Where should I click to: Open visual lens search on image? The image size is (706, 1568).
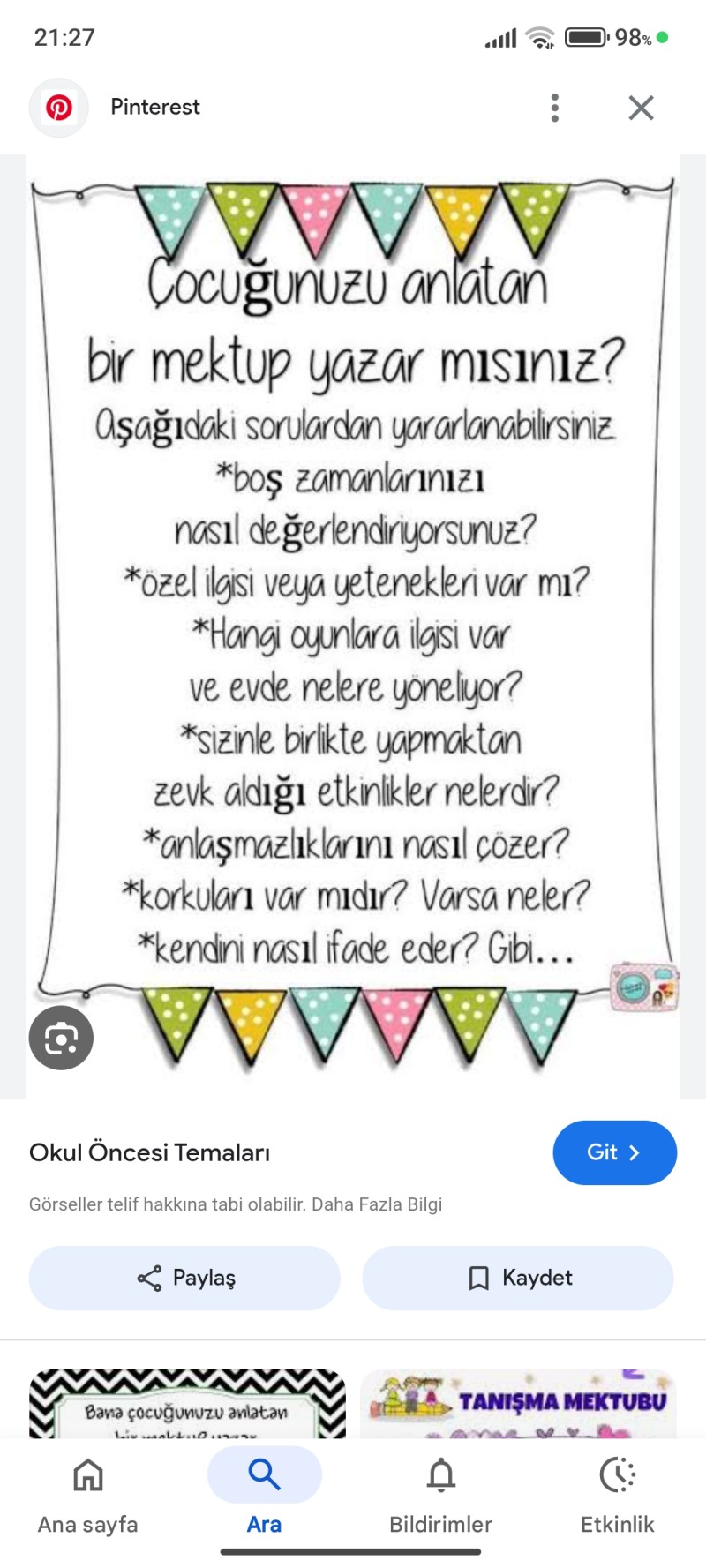61,1038
